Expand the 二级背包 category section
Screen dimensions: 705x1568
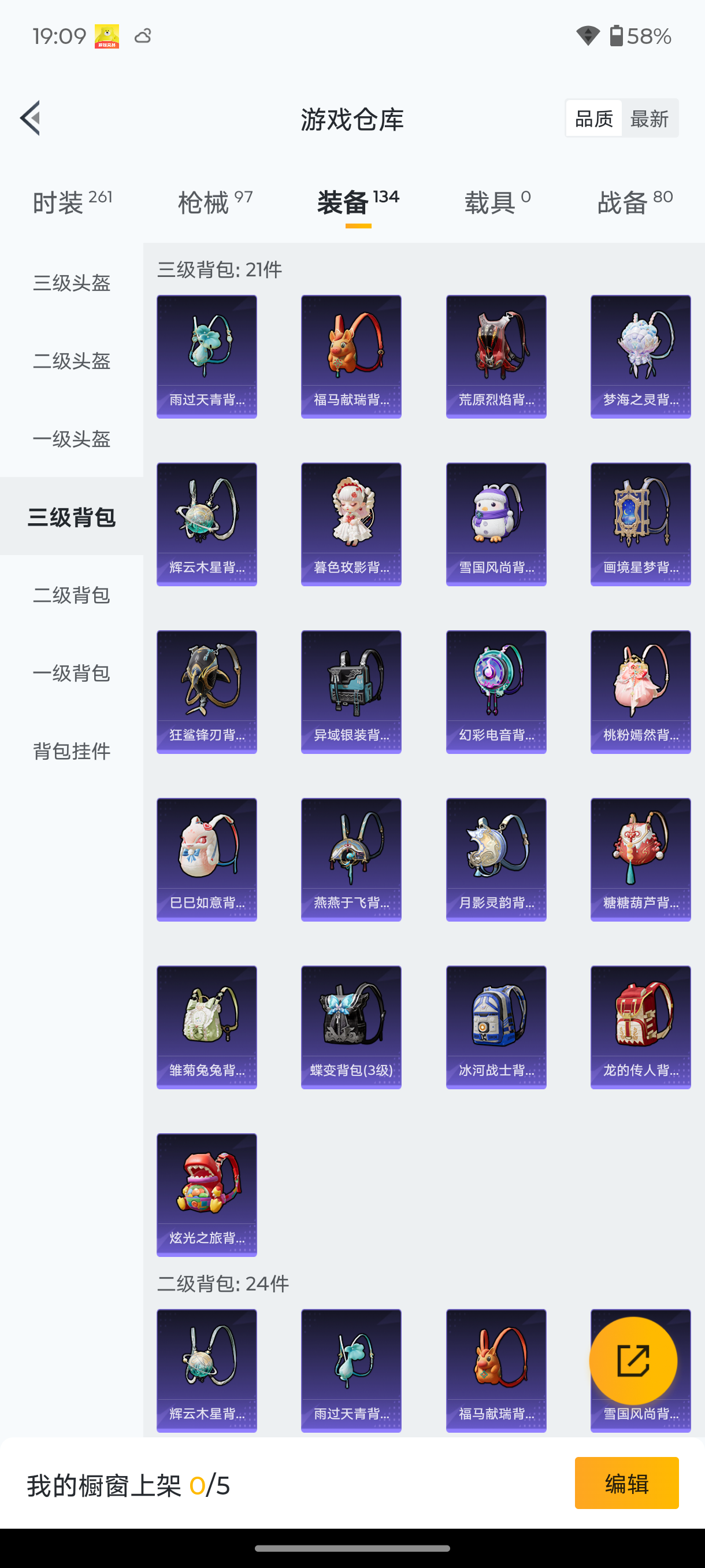pyautogui.click(x=71, y=596)
